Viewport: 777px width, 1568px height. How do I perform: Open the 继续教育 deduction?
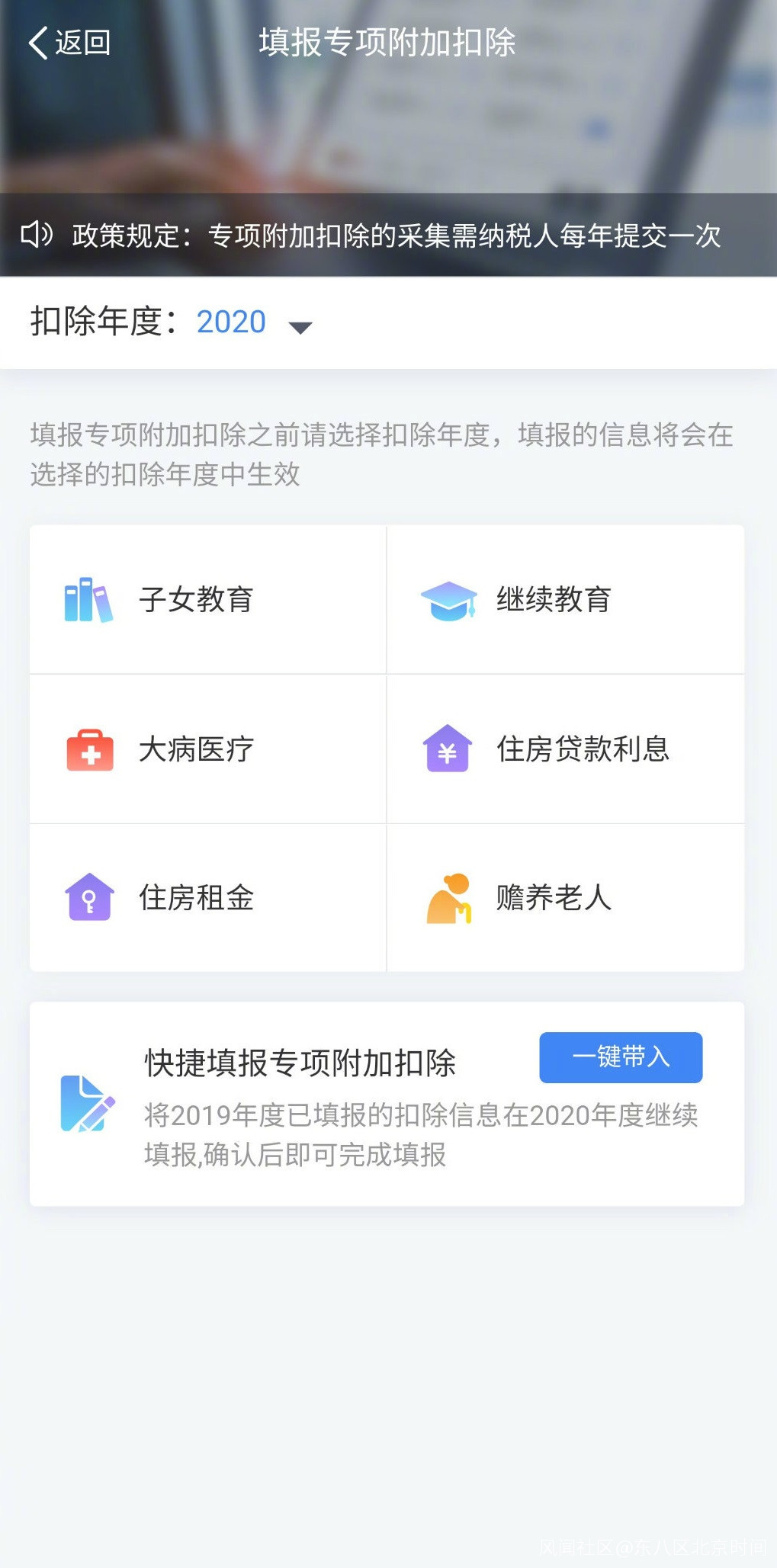[565, 600]
